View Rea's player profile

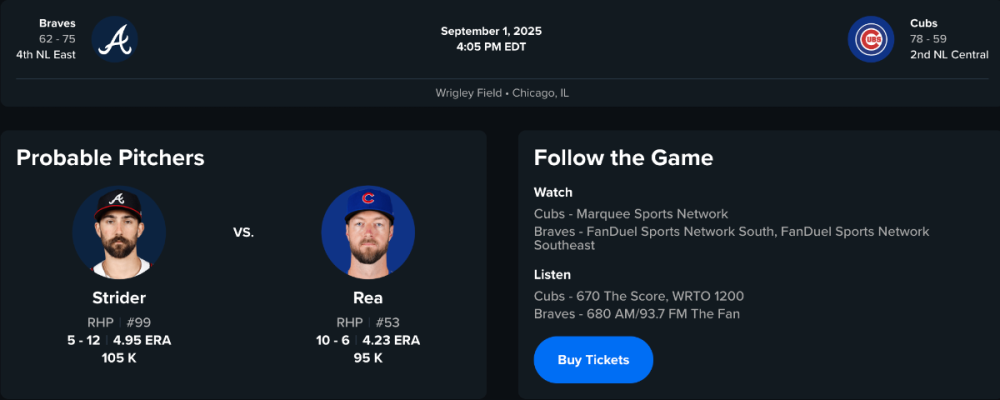point(367,297)
